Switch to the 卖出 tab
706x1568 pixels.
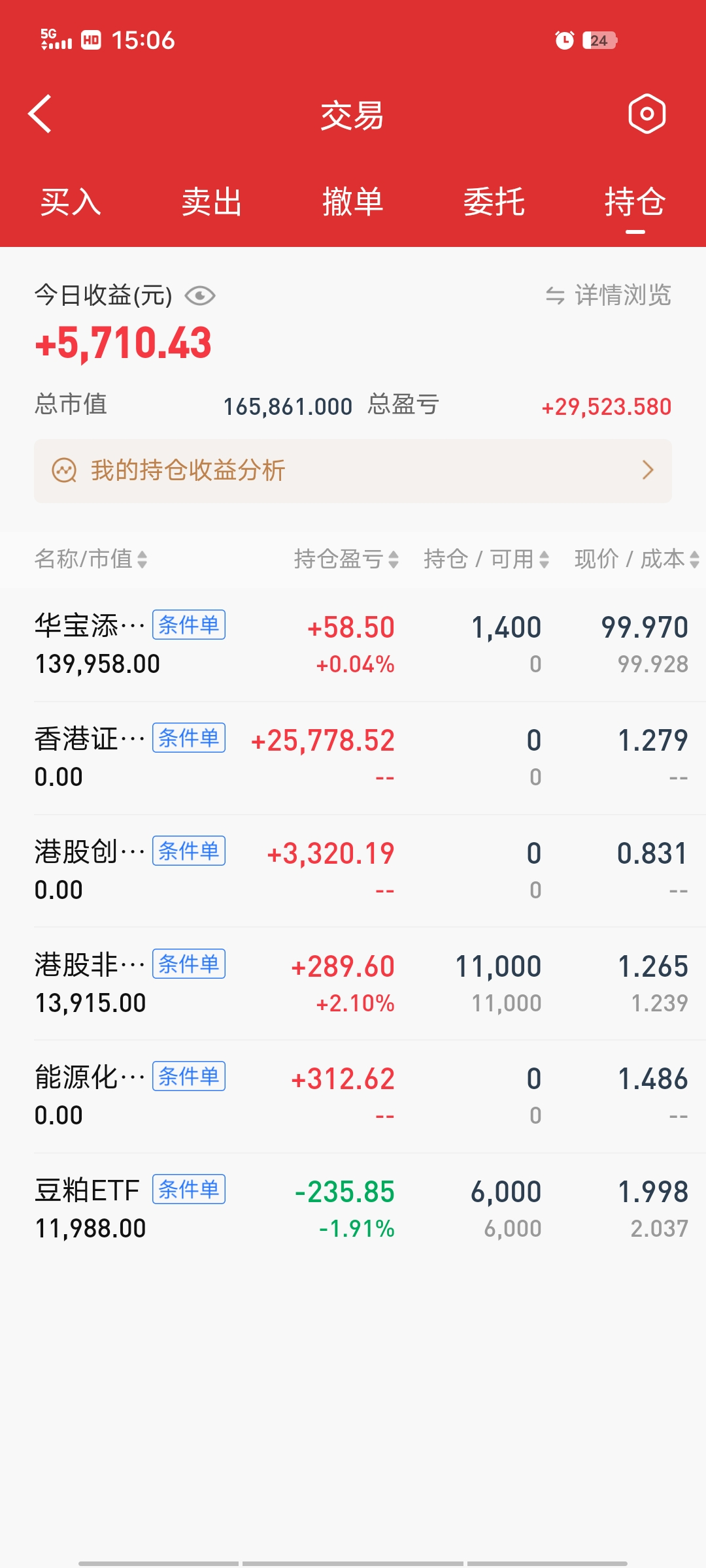point(212,202)
